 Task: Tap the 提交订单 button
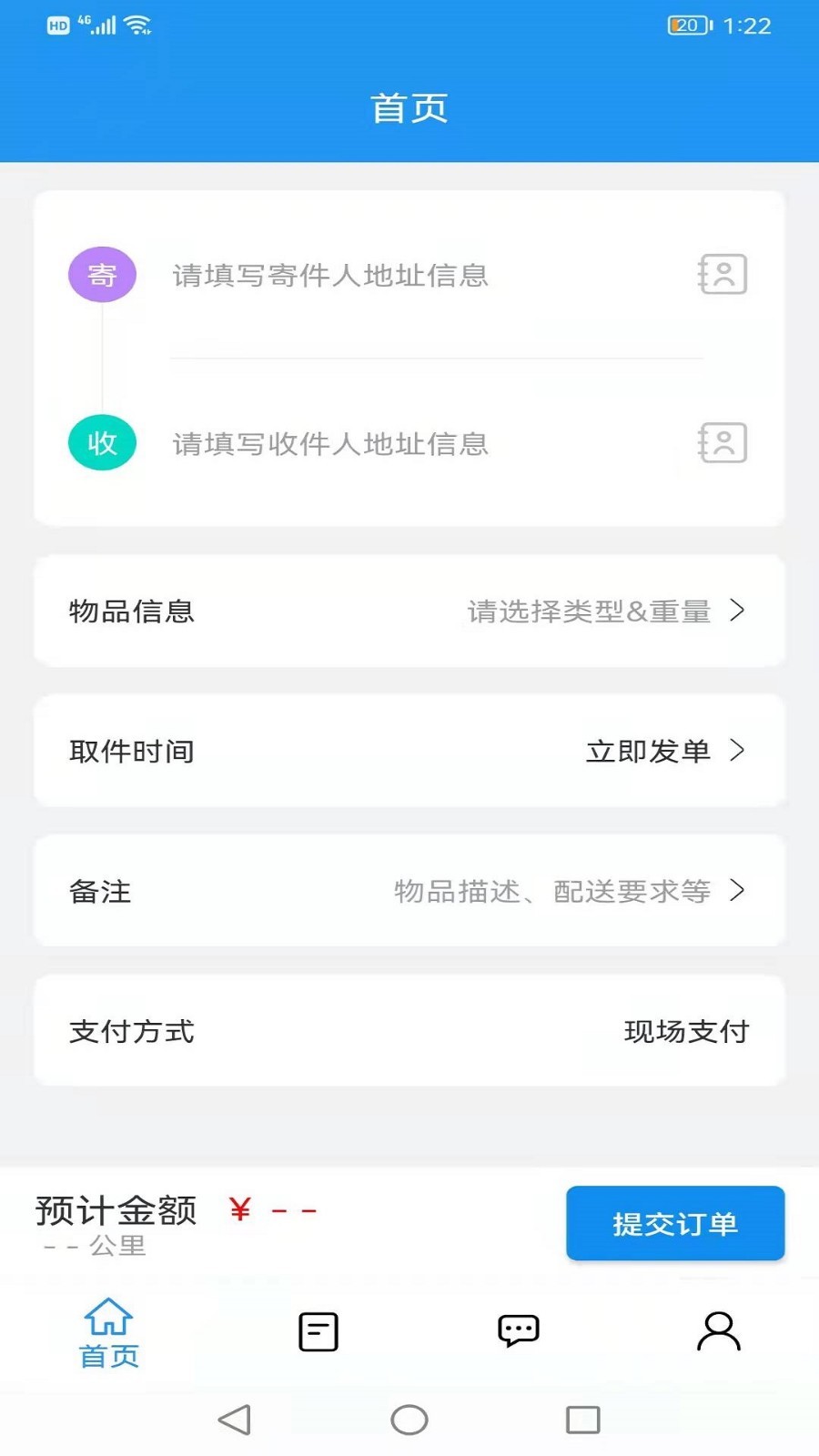(x=674, y=1224)
